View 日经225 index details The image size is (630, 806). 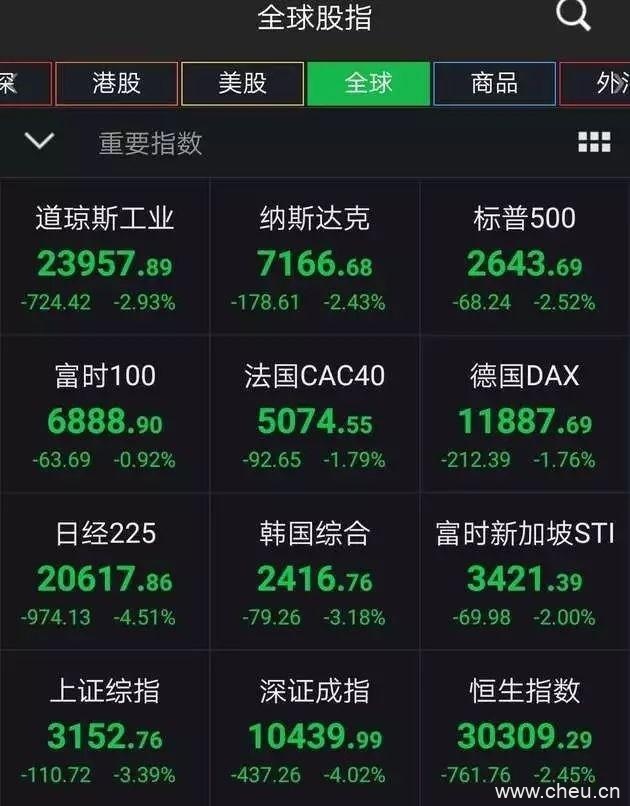click(x=105, y=573)
